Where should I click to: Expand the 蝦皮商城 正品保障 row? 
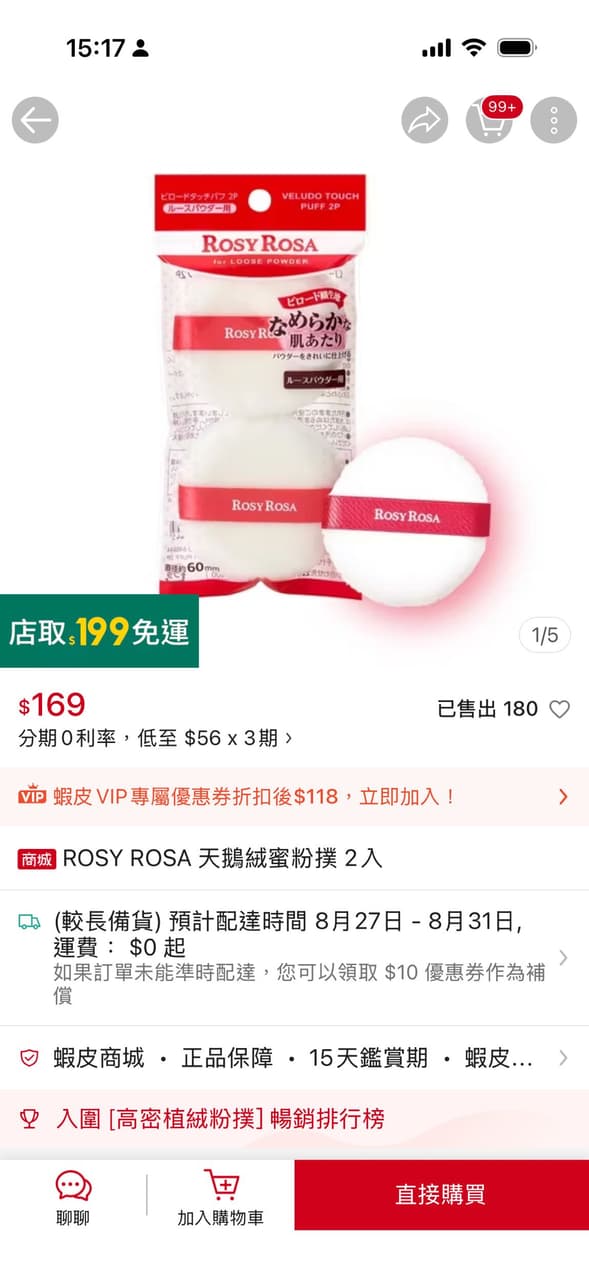(294, 1058)
